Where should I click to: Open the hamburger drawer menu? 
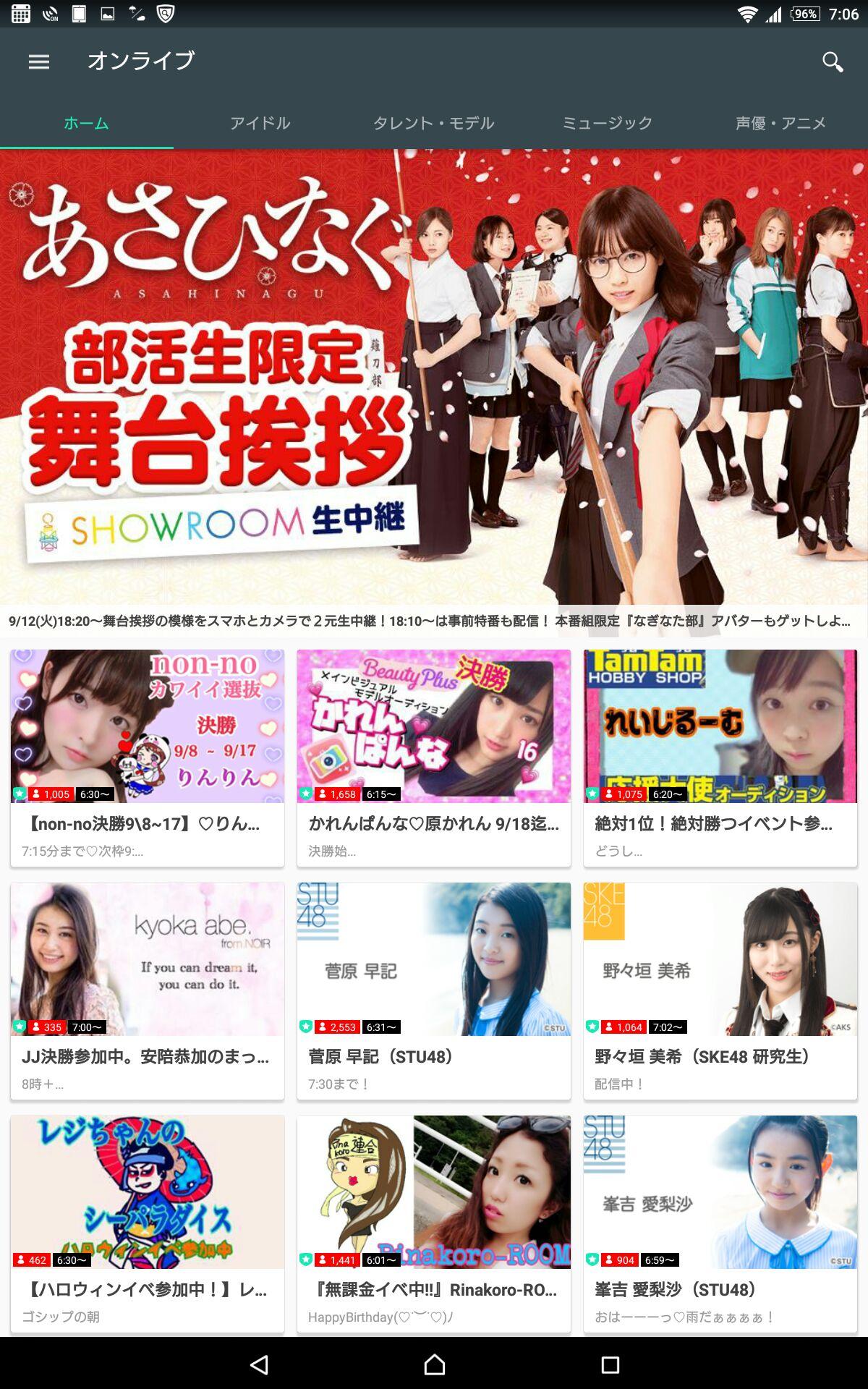click(x=39, y=61)
